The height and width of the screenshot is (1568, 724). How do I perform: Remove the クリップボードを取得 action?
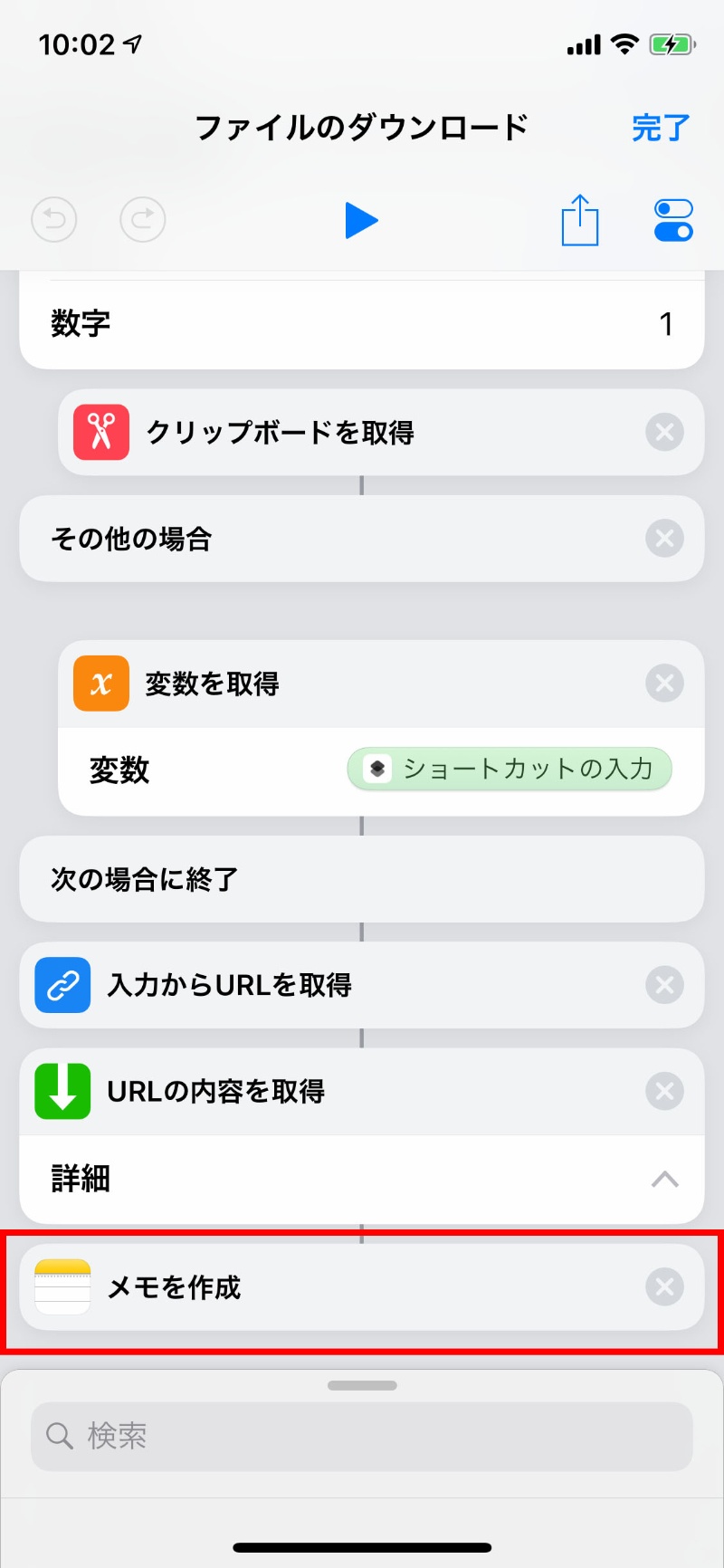pos(663,432)
